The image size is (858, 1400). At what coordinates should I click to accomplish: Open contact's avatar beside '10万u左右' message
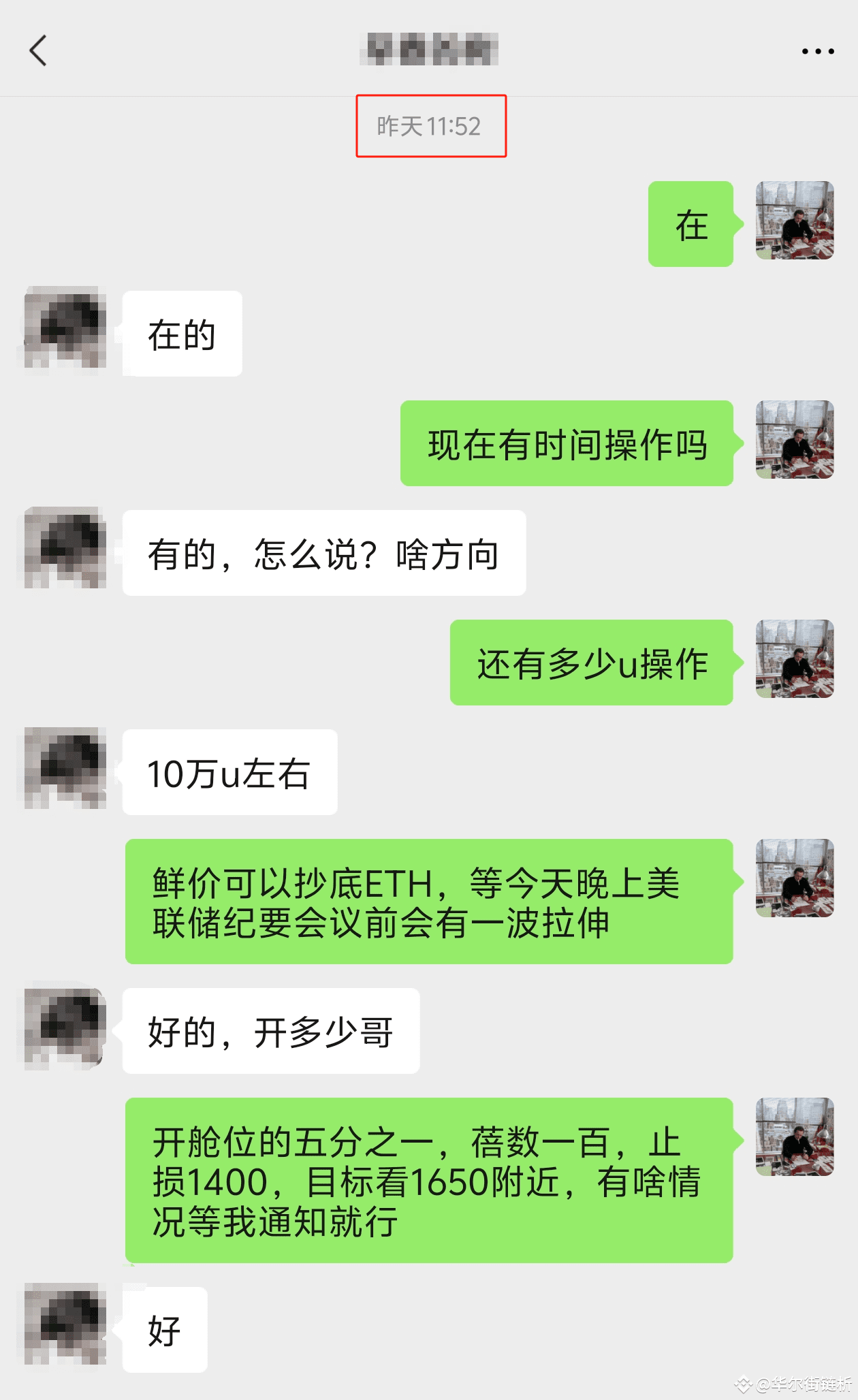click(x=65, y=768)
